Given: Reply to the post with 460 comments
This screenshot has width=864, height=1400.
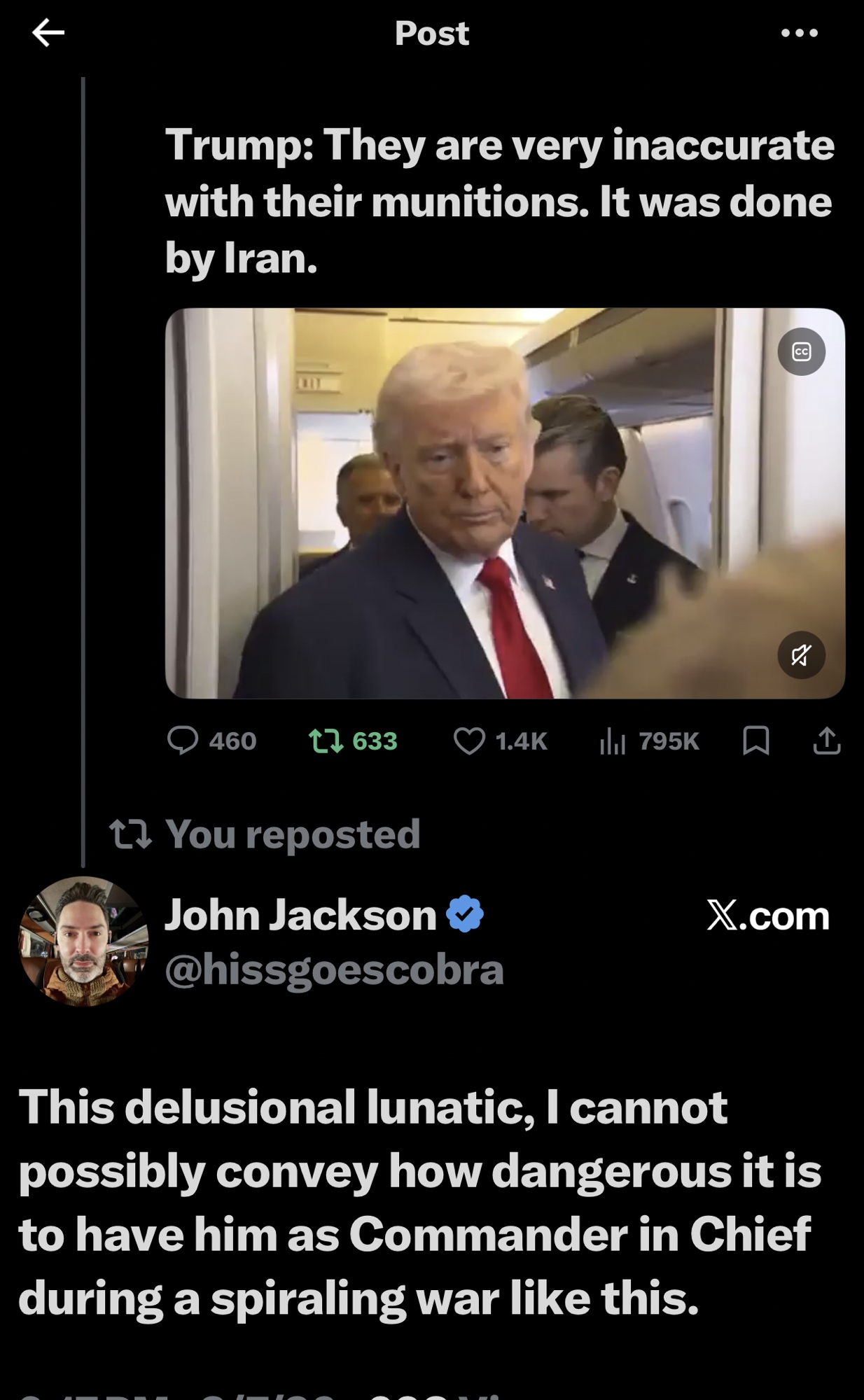Looking at the screenshot, I should click(183, 741).
